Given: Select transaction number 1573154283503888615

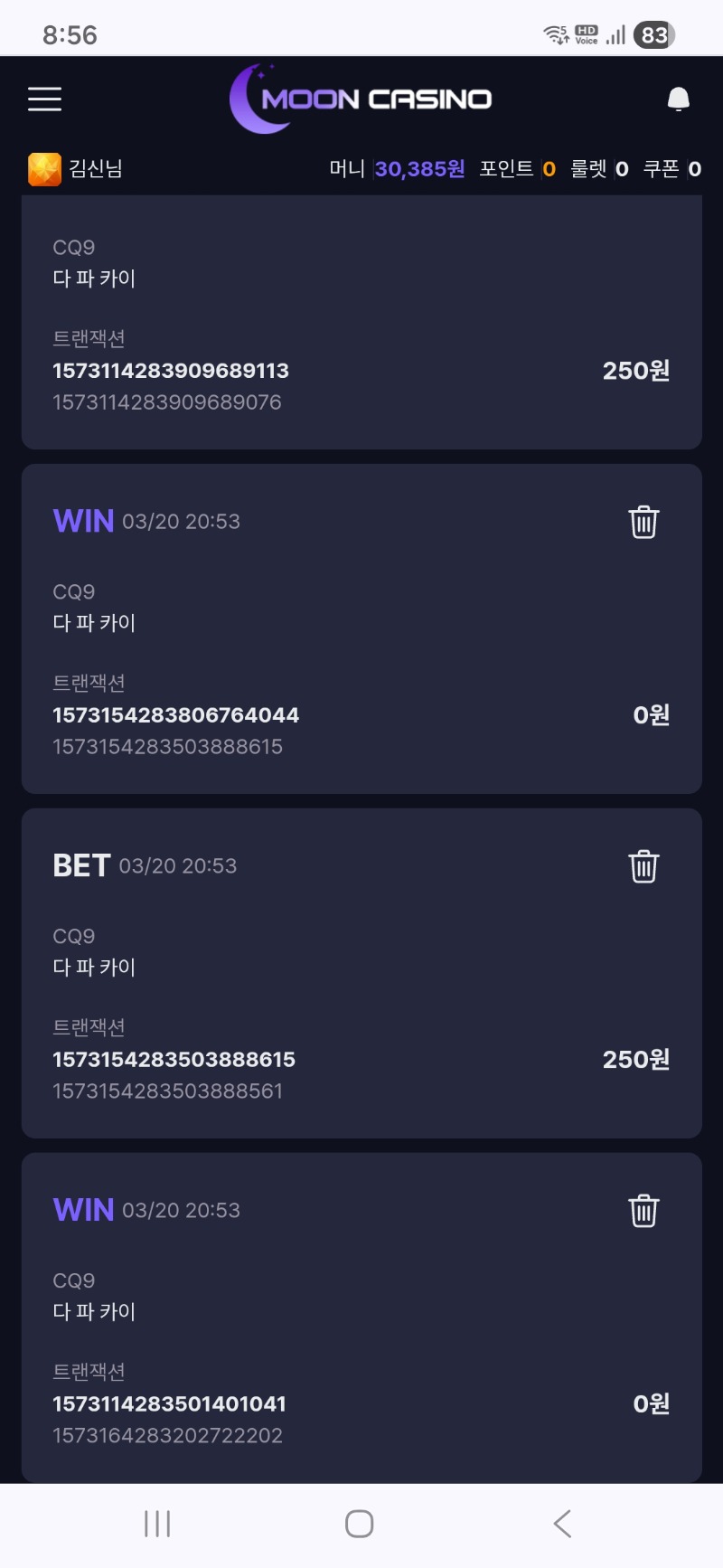Looking at the screenshot, I should pos(174,1059).
